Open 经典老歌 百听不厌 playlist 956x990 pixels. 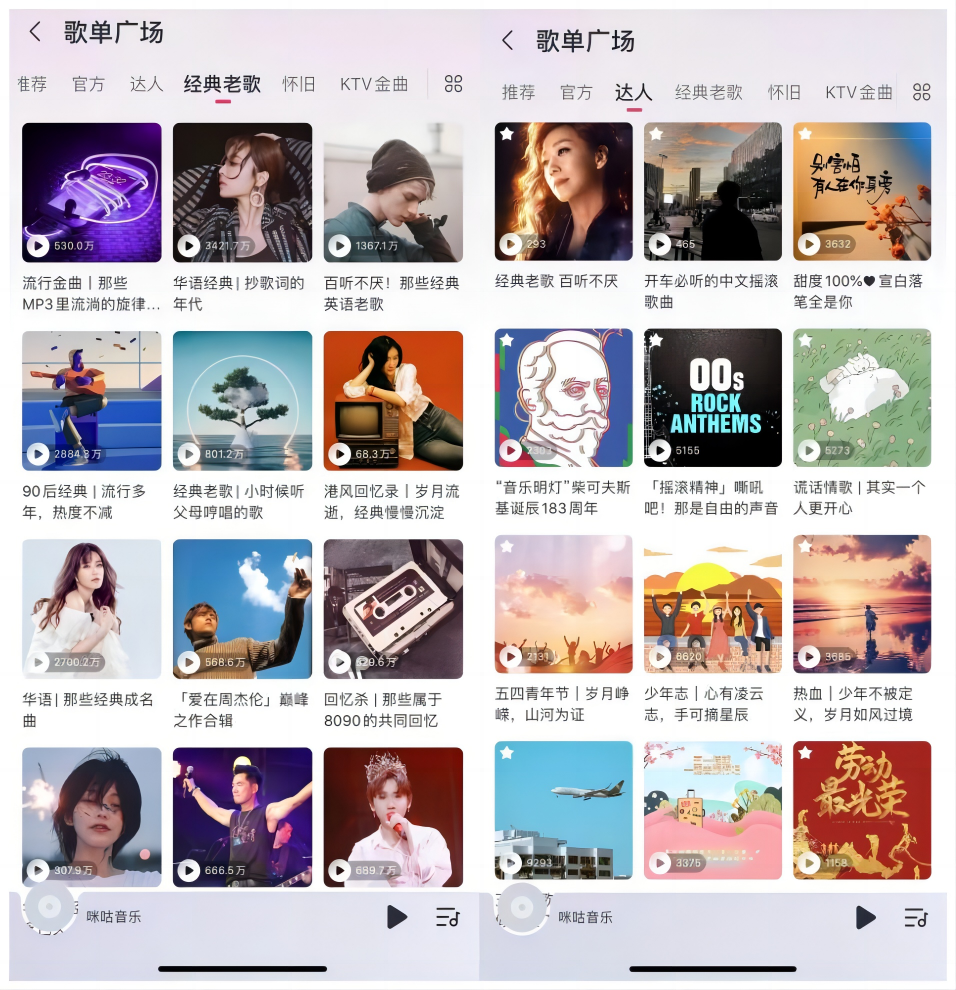coord(564,191)
